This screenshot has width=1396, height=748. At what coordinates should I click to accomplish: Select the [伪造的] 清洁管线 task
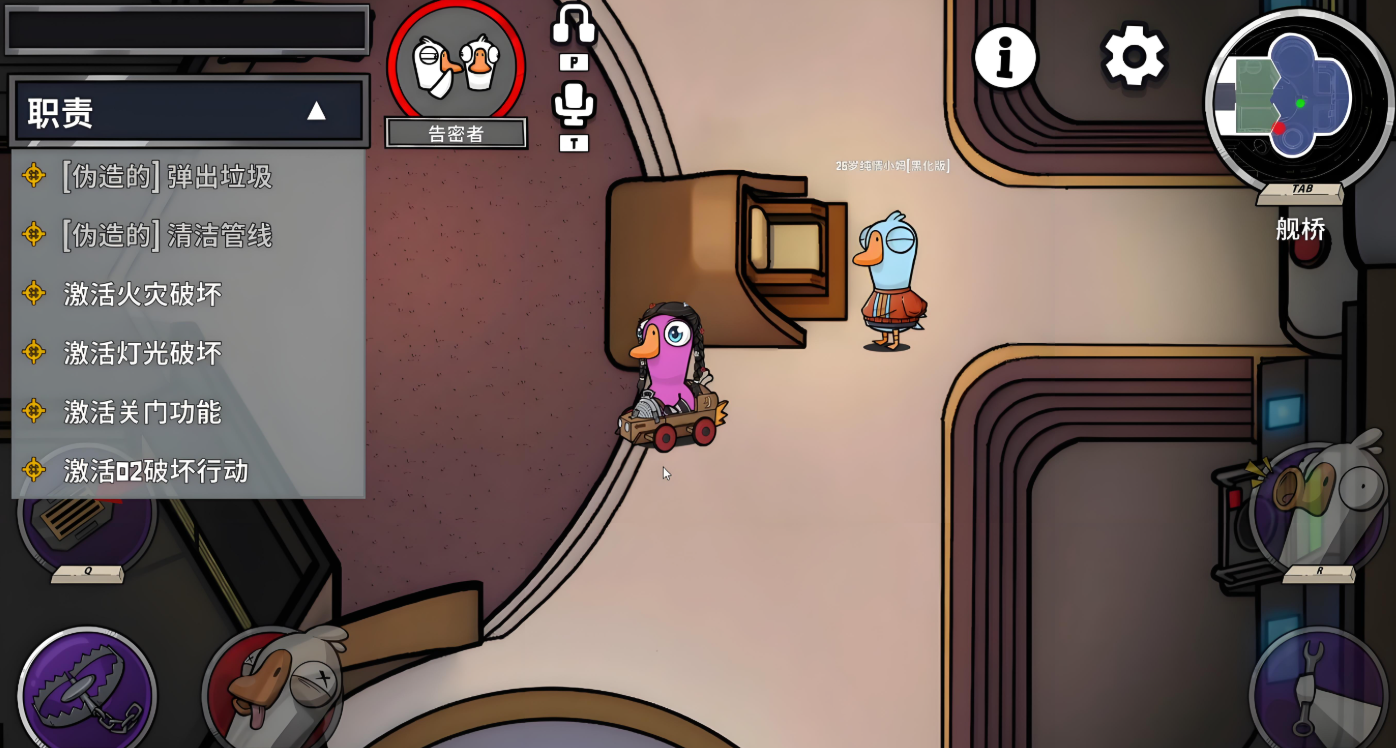167,236
